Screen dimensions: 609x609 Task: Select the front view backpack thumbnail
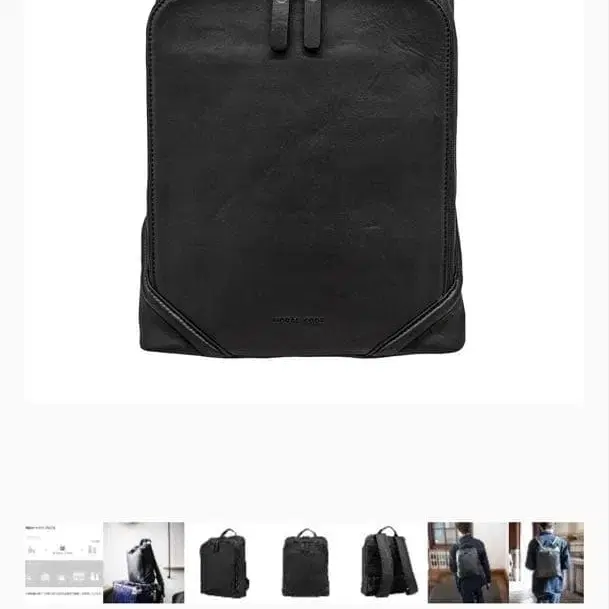click(305, 563)
